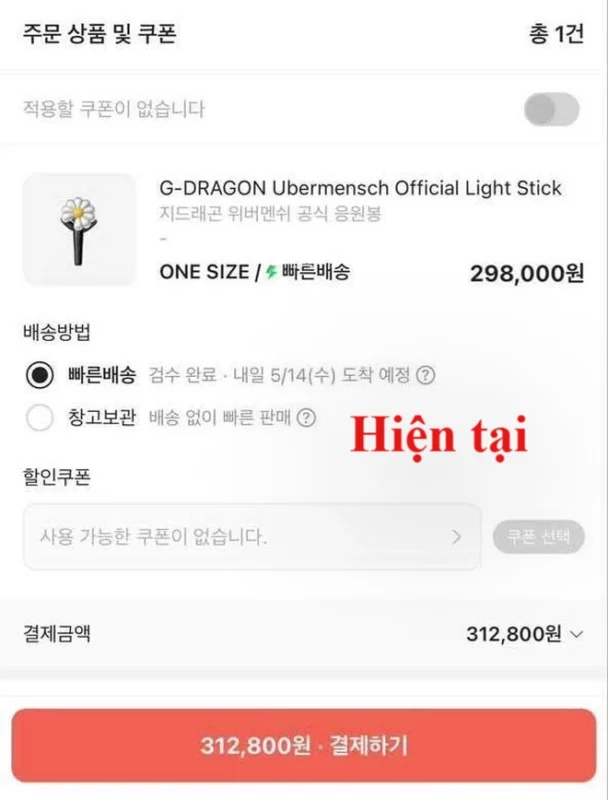The height and width of the screenshot is (800, 608).
Task: Open the available coupons row
Action: 252,537
